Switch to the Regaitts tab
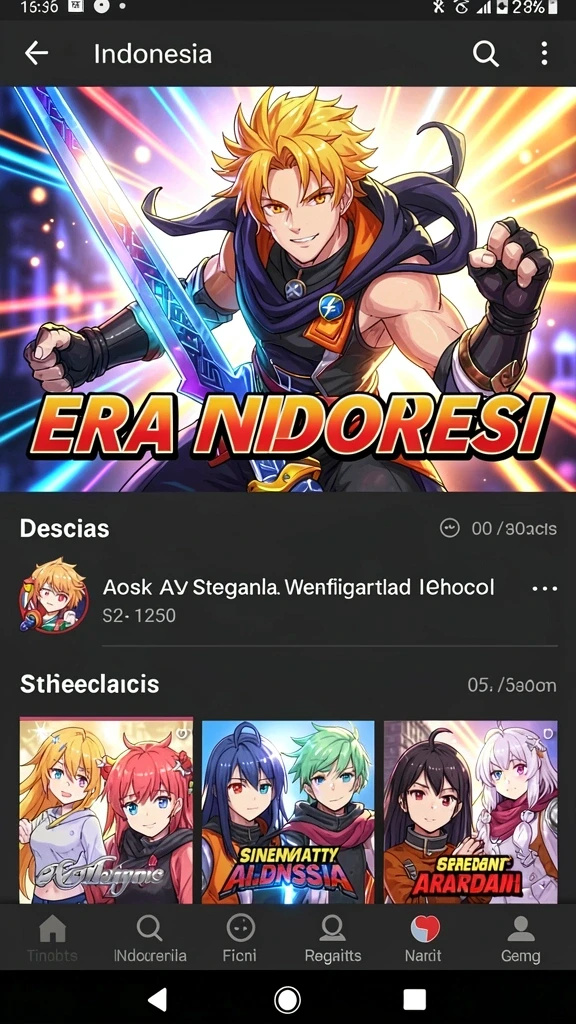The width and height of the screenshot is (576, 1024). pos(332,938)
